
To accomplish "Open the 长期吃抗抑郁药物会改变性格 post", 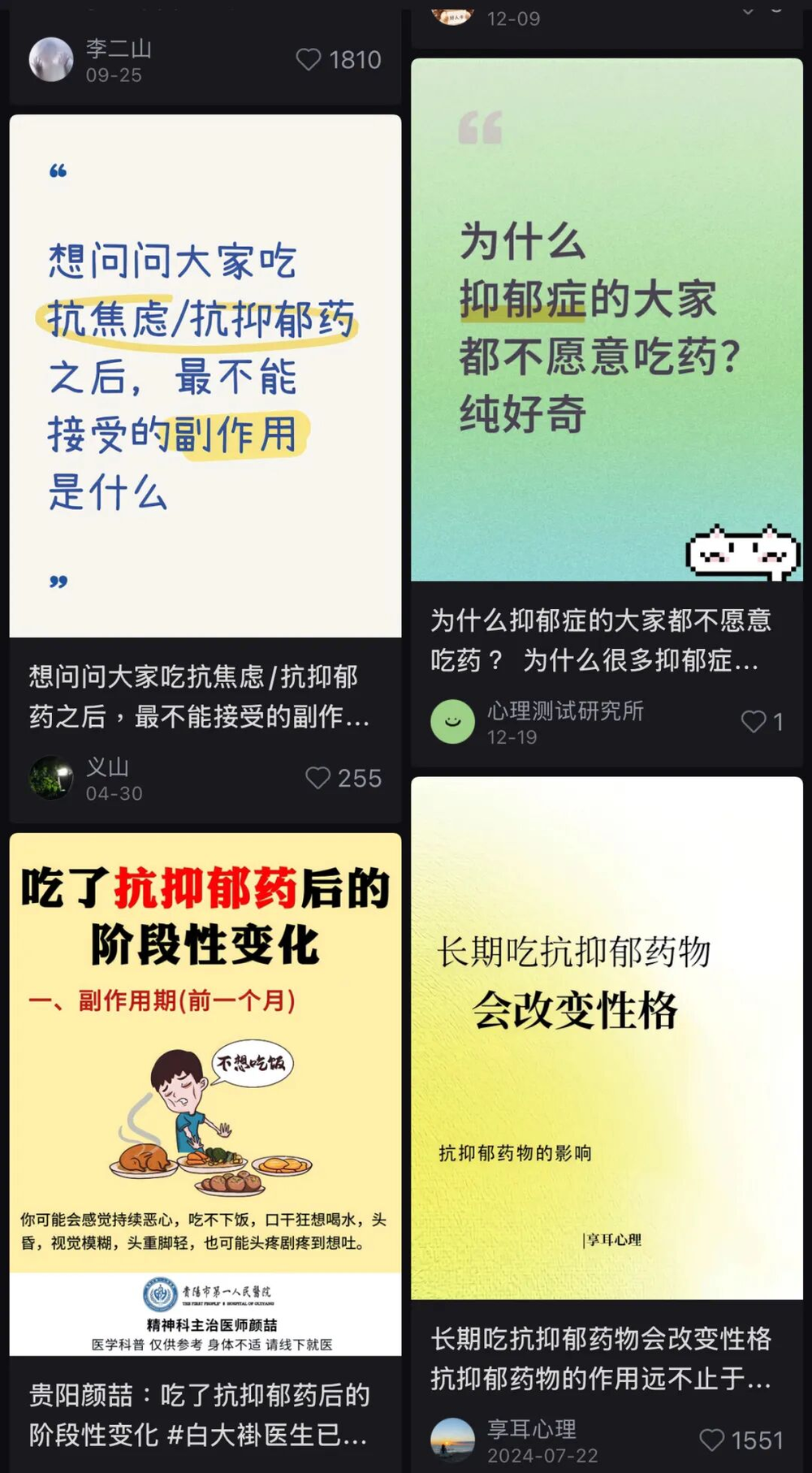I will (x=607, y=1038).
